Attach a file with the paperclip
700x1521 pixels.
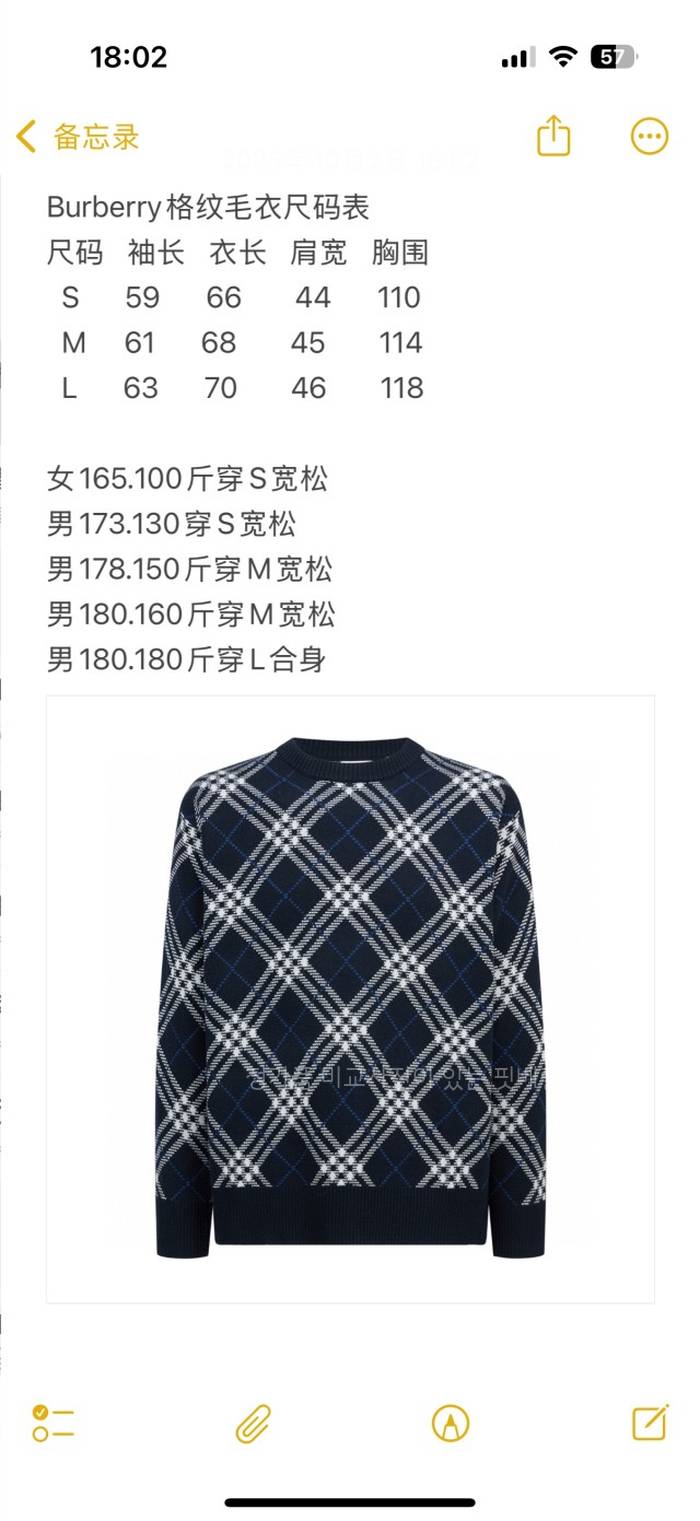coord(253,1422)
